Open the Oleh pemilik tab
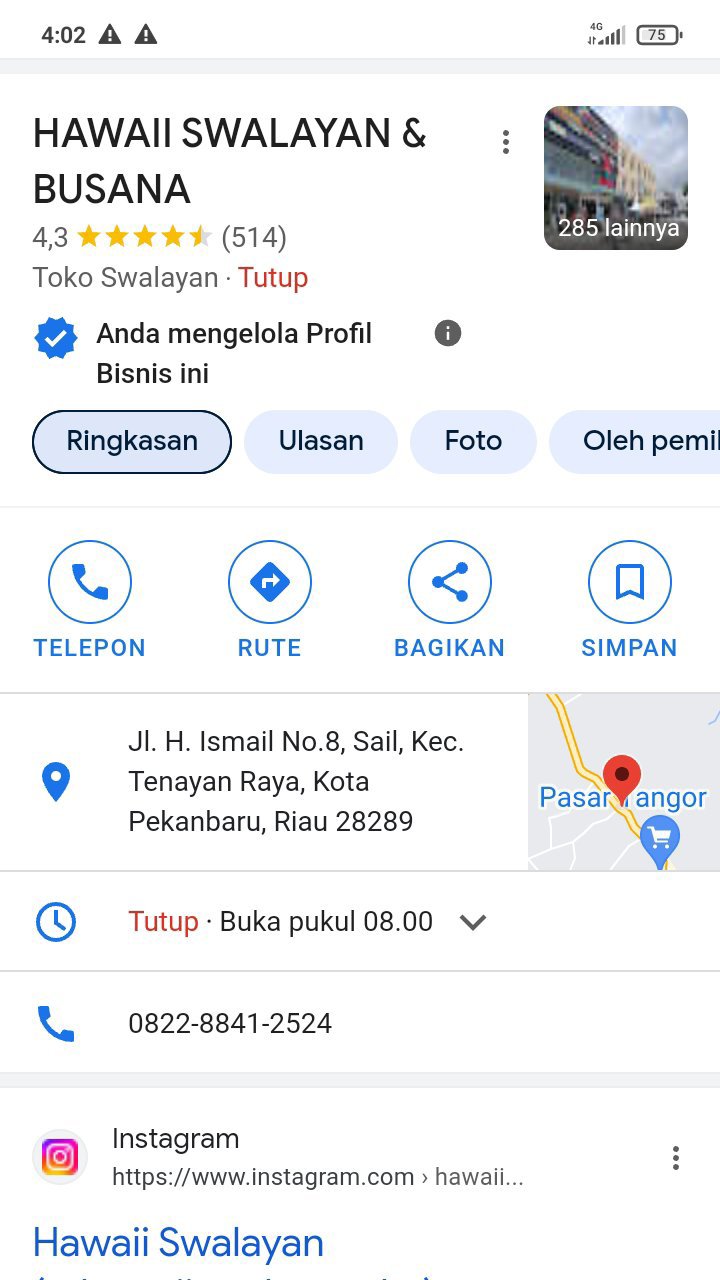The height and width of the screenshot is (1280, 720). (640, 441)
